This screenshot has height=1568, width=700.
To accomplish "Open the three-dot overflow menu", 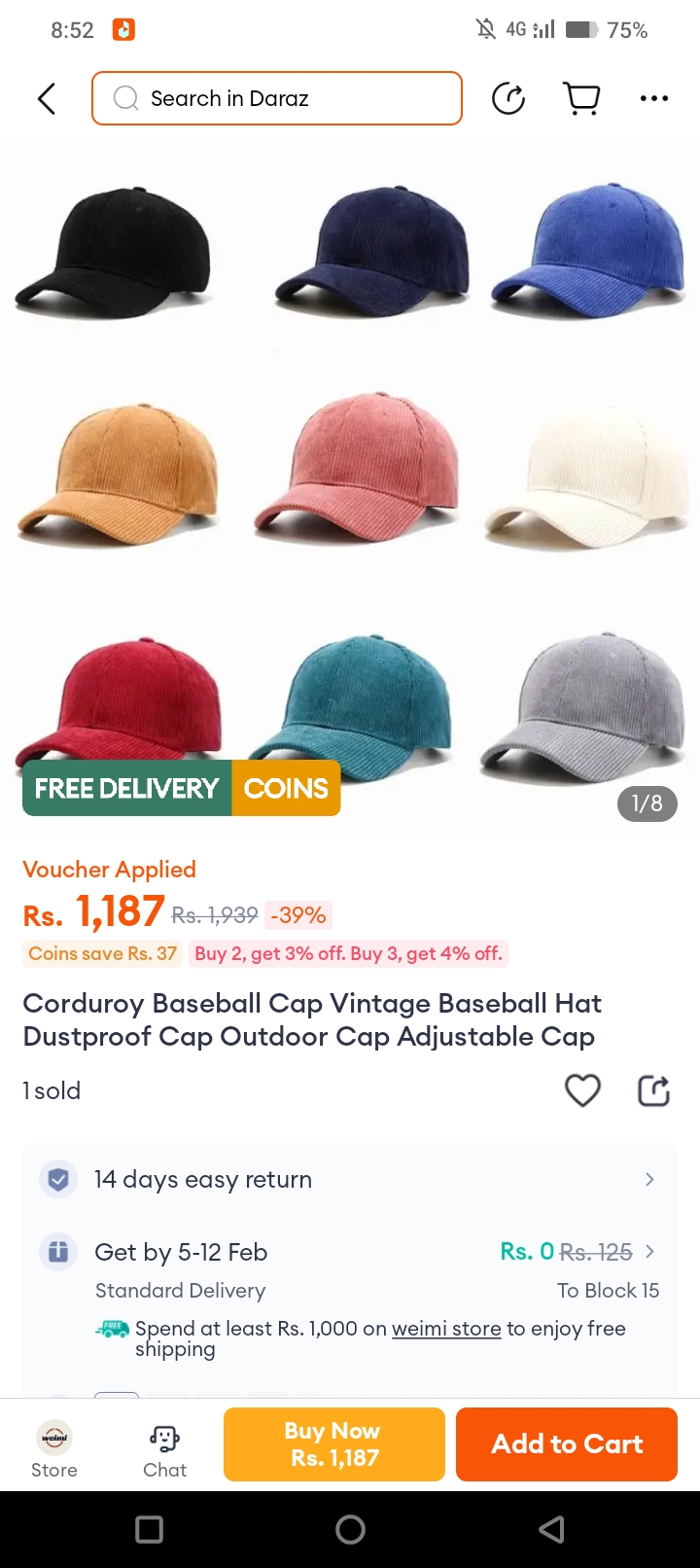I will (654, 98).
